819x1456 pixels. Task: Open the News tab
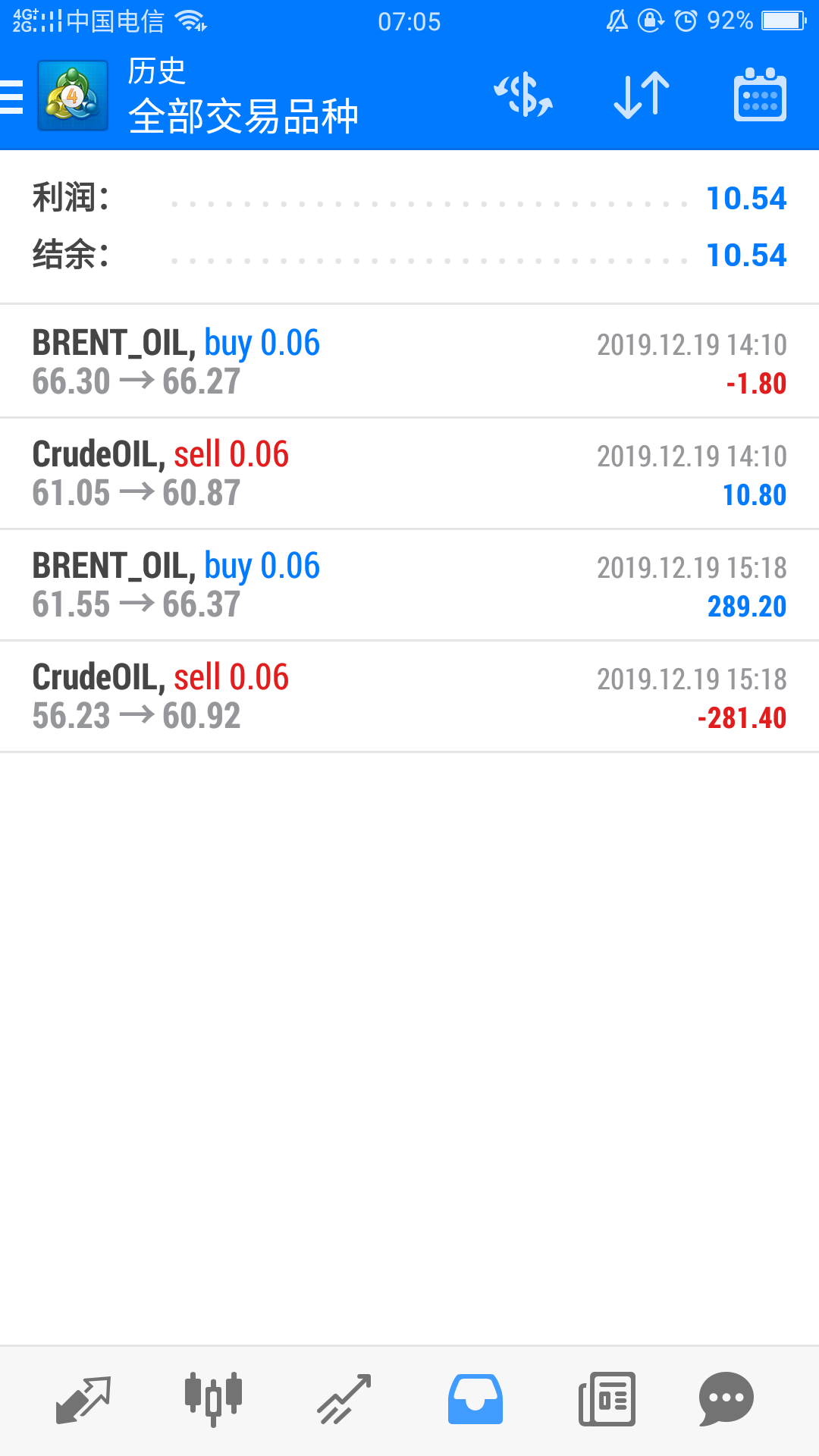(x=607, y=1399)
